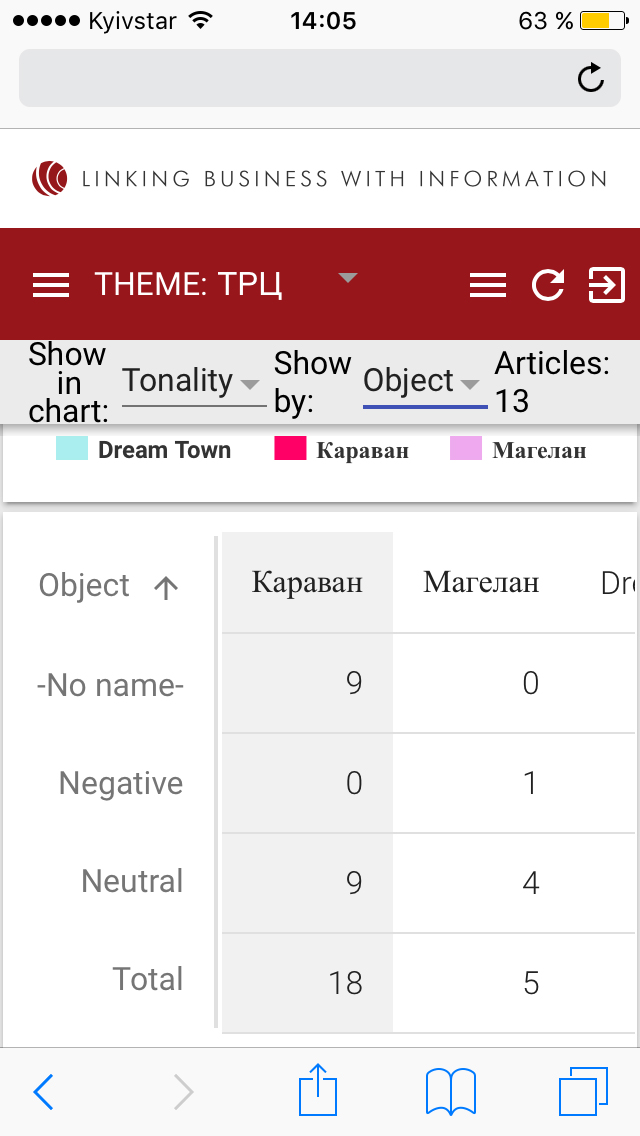Open Safari bookmarks
This screenshot has width=640, height=1136.
450,1091
